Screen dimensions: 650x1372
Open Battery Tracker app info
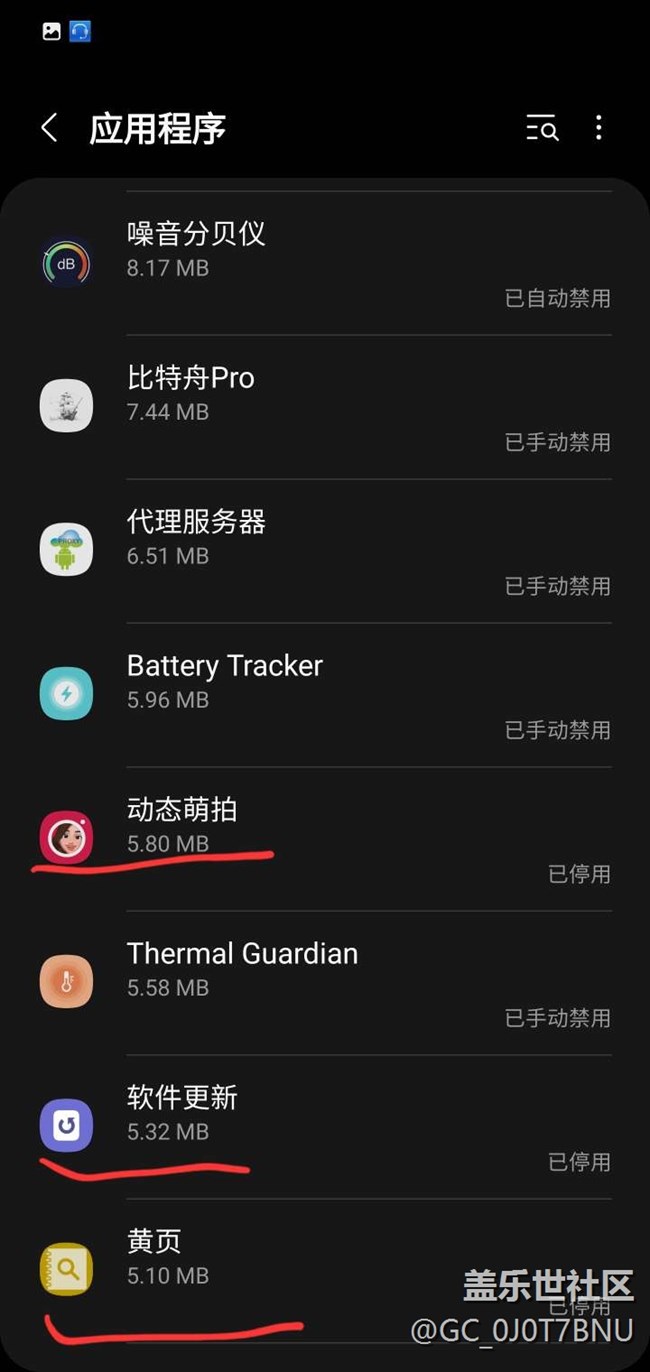tap(325, 694)
